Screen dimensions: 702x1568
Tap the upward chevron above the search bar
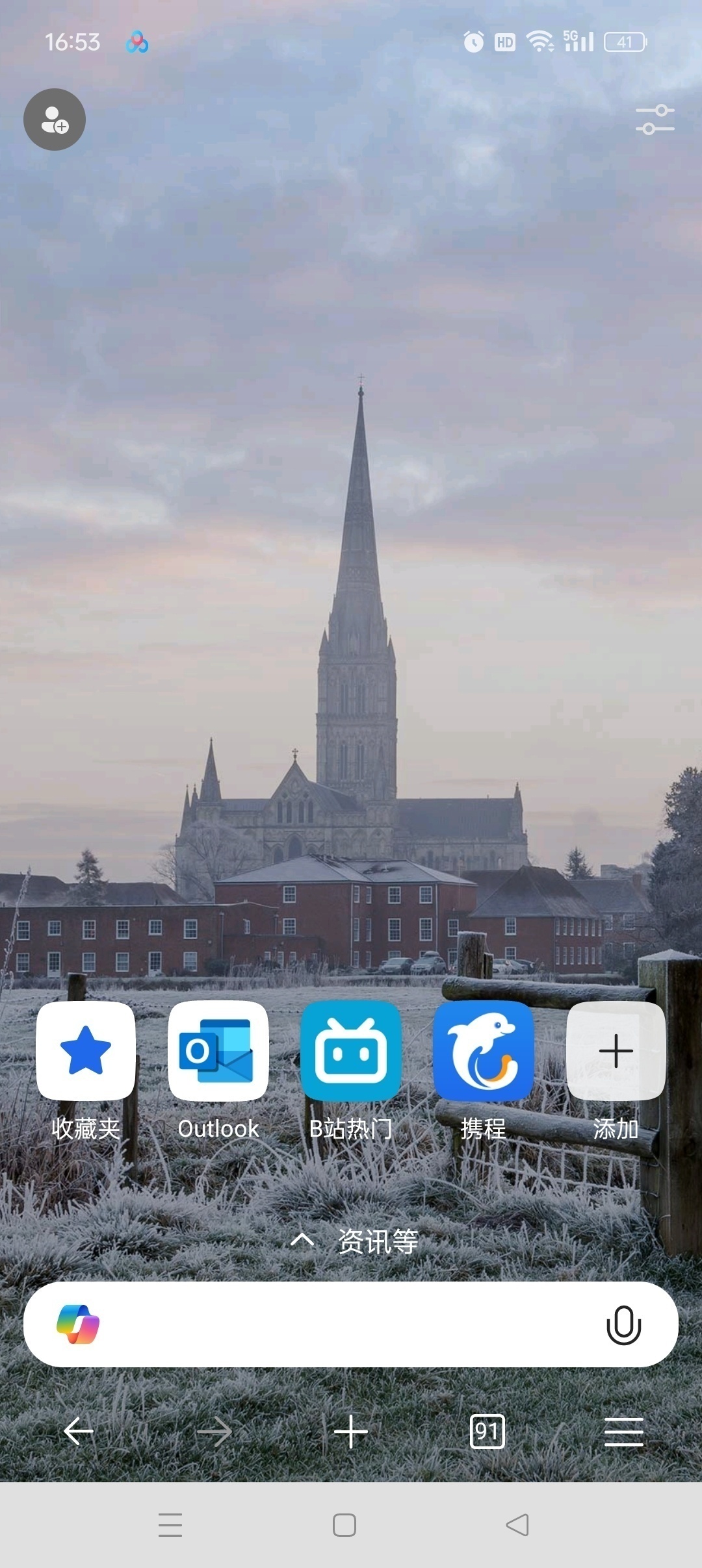pyautogui.click(x=303, y=1239)
